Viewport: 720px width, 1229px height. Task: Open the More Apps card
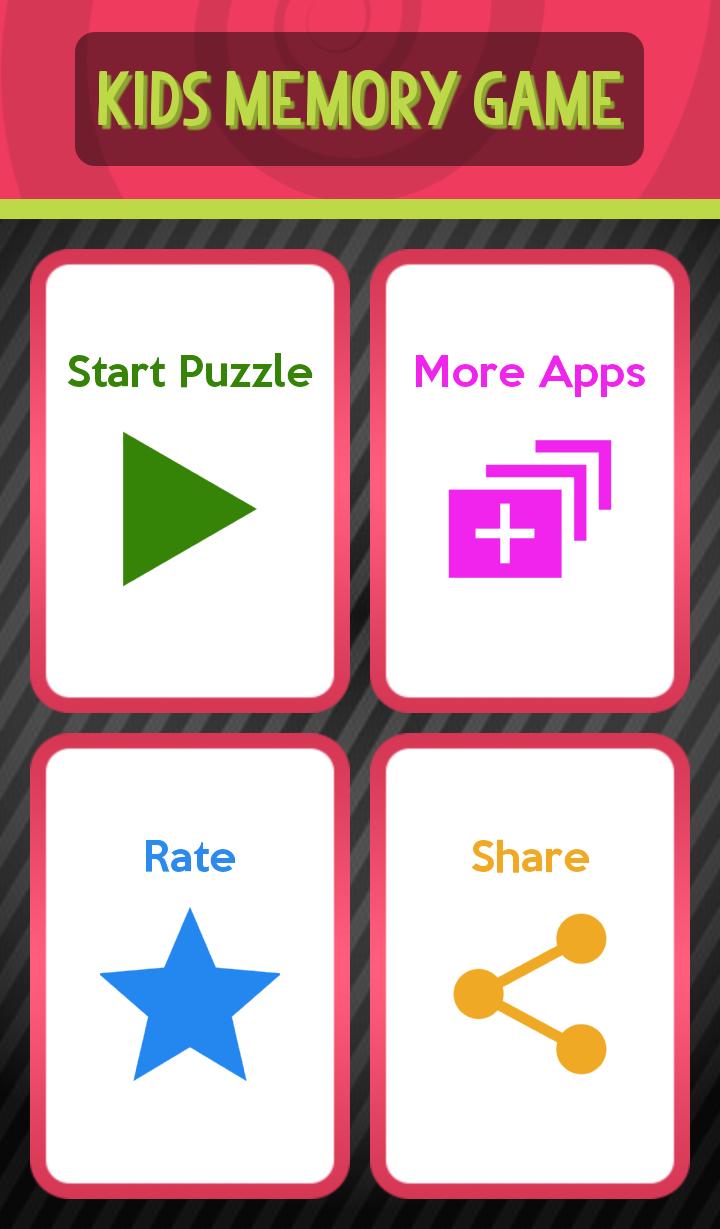530,481
